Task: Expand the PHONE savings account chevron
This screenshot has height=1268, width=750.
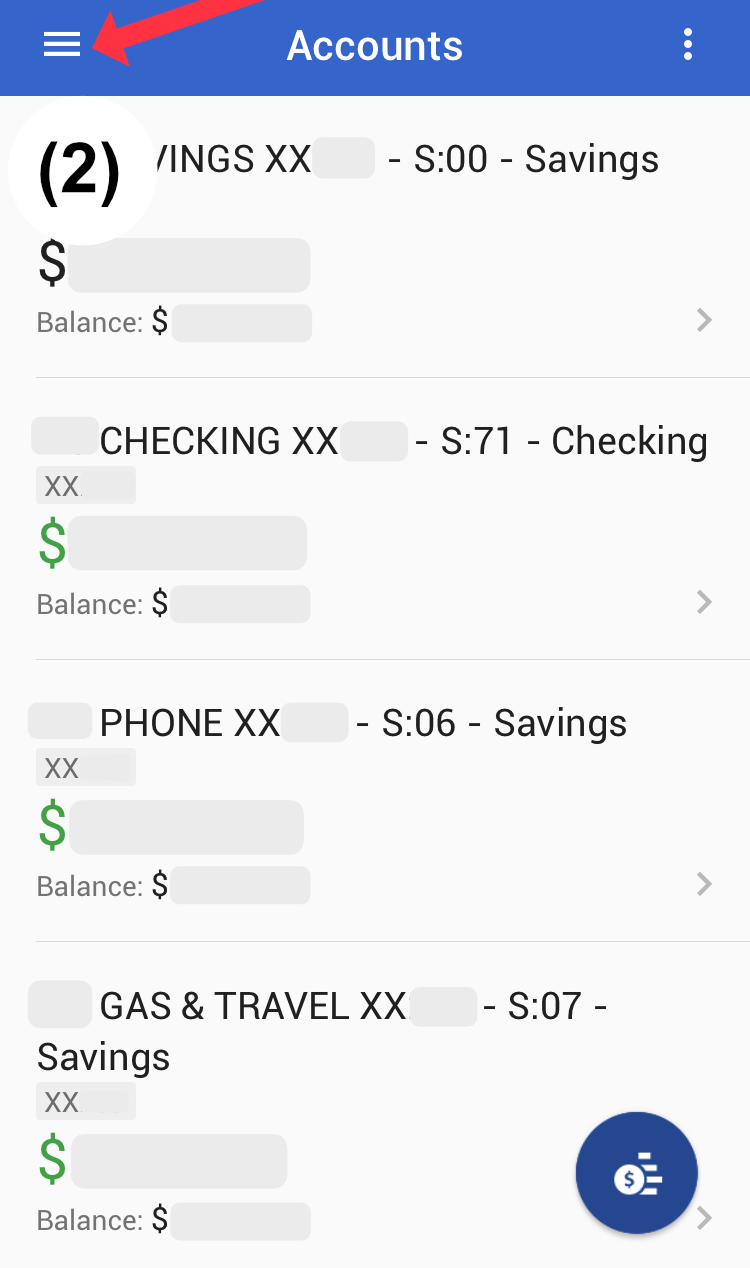Action: coord(705,884)
